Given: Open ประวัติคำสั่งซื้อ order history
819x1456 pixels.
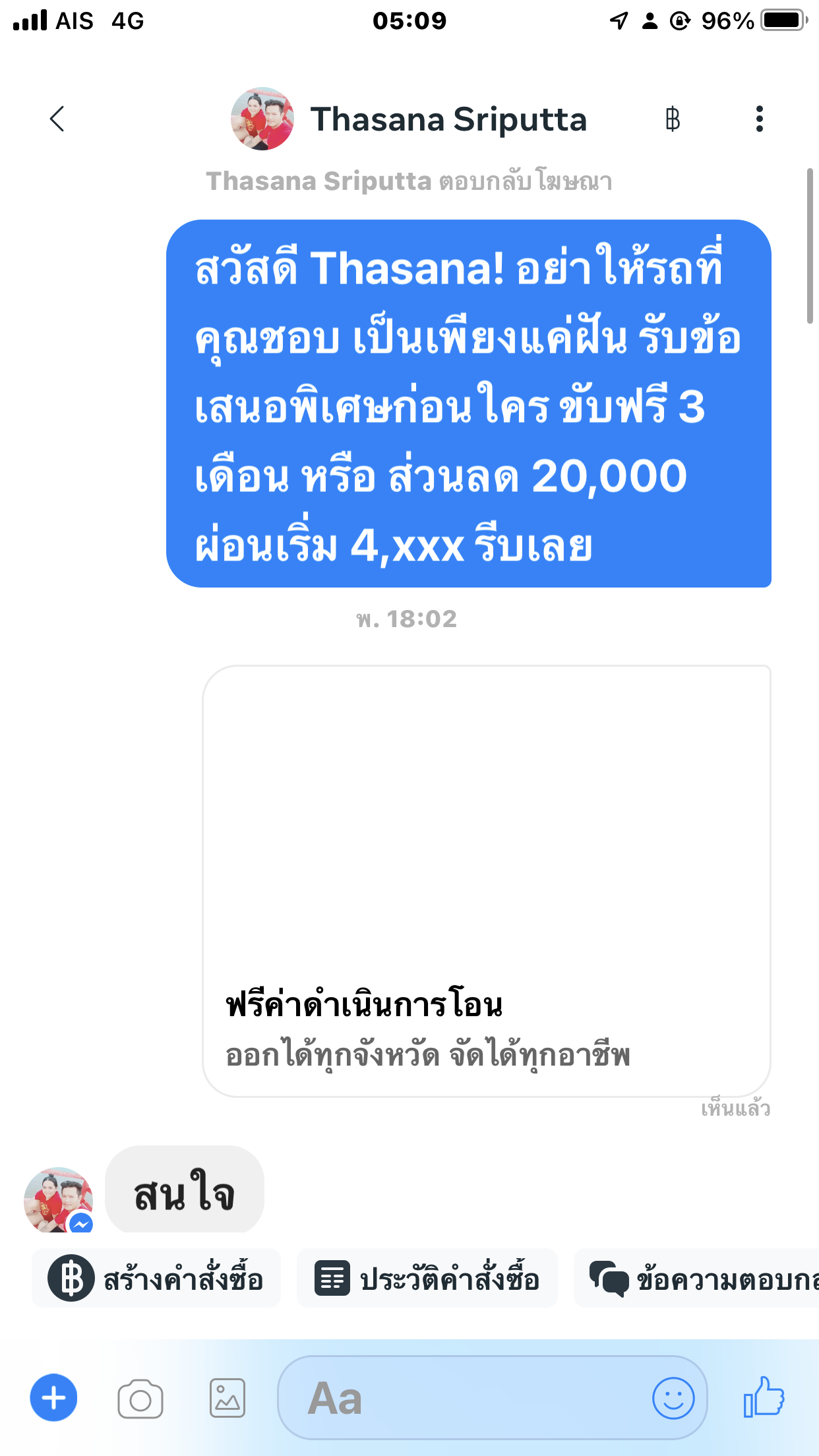Looking at the screenshot, I should [x=427, y=1279].
